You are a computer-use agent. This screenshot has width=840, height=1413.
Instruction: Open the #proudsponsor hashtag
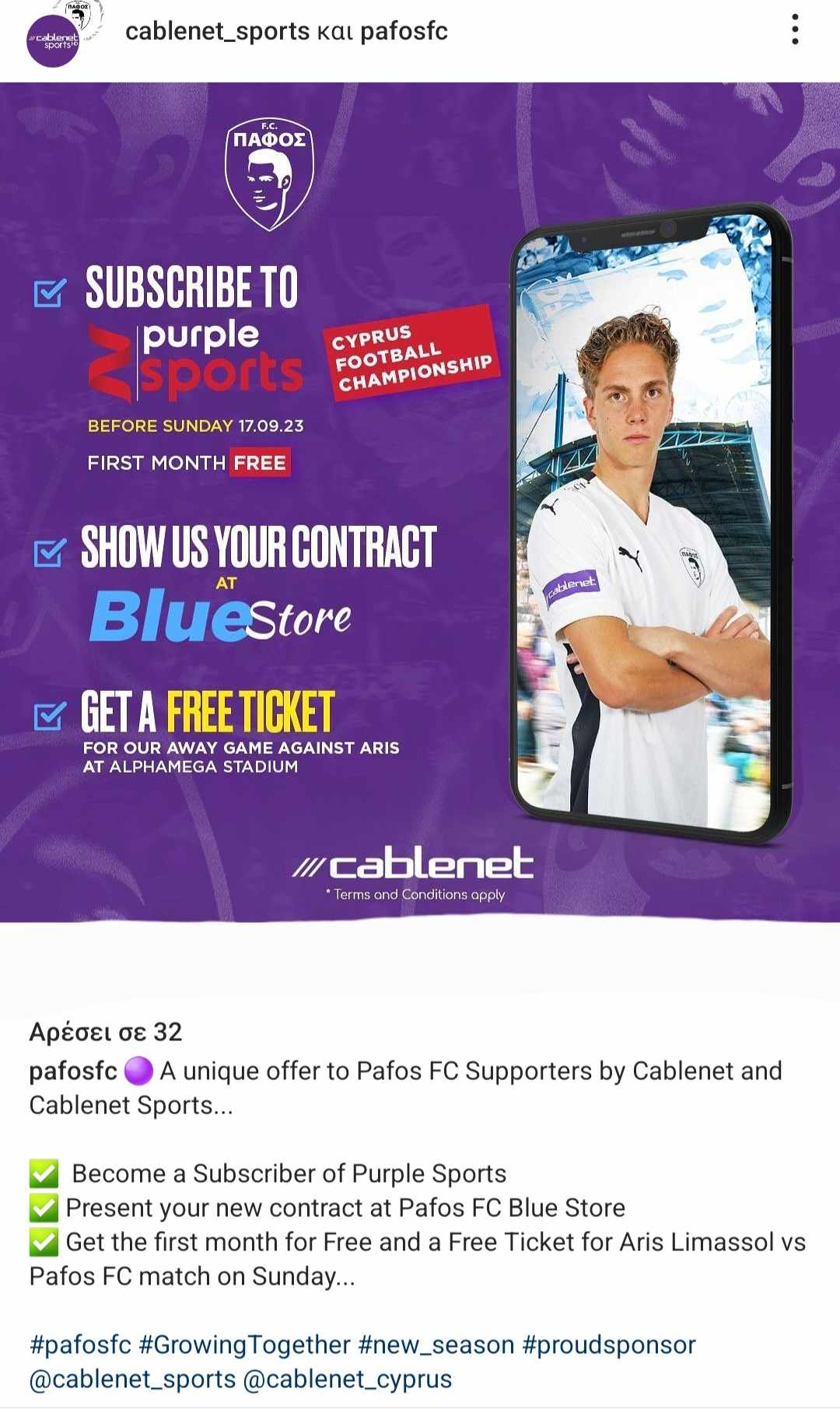click(609, 1345)
